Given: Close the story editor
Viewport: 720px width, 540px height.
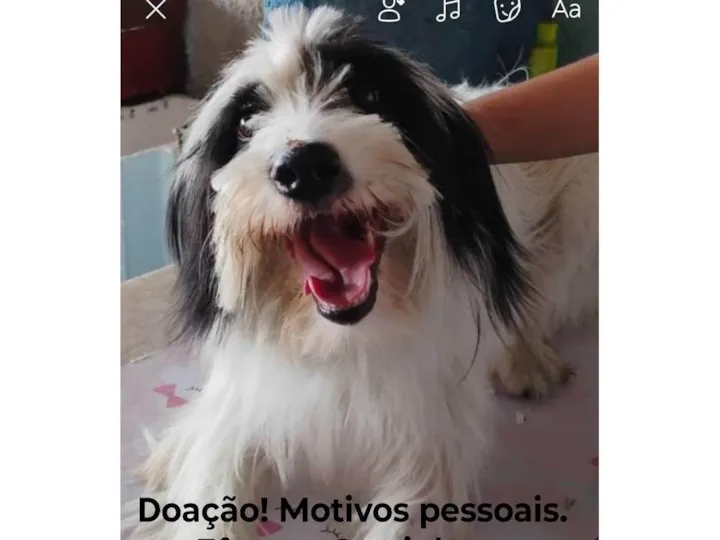Looking at the screenshot, I should click(156, 10).
